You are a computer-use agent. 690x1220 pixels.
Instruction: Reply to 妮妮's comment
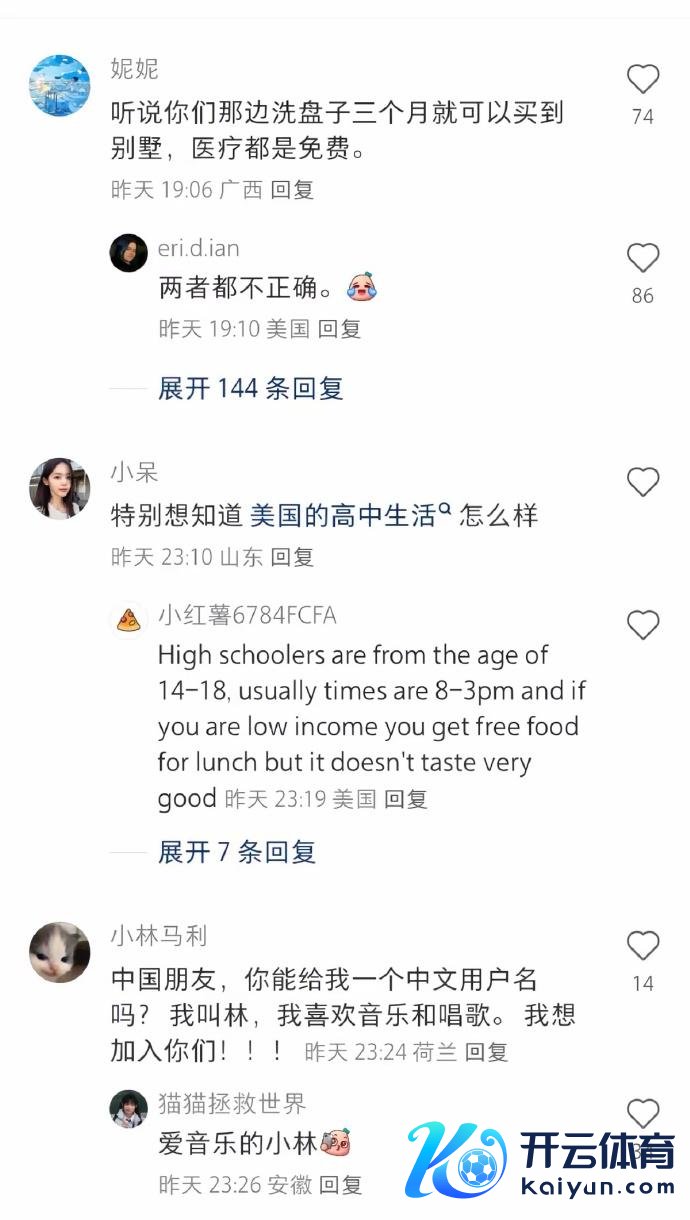point(292,190)
